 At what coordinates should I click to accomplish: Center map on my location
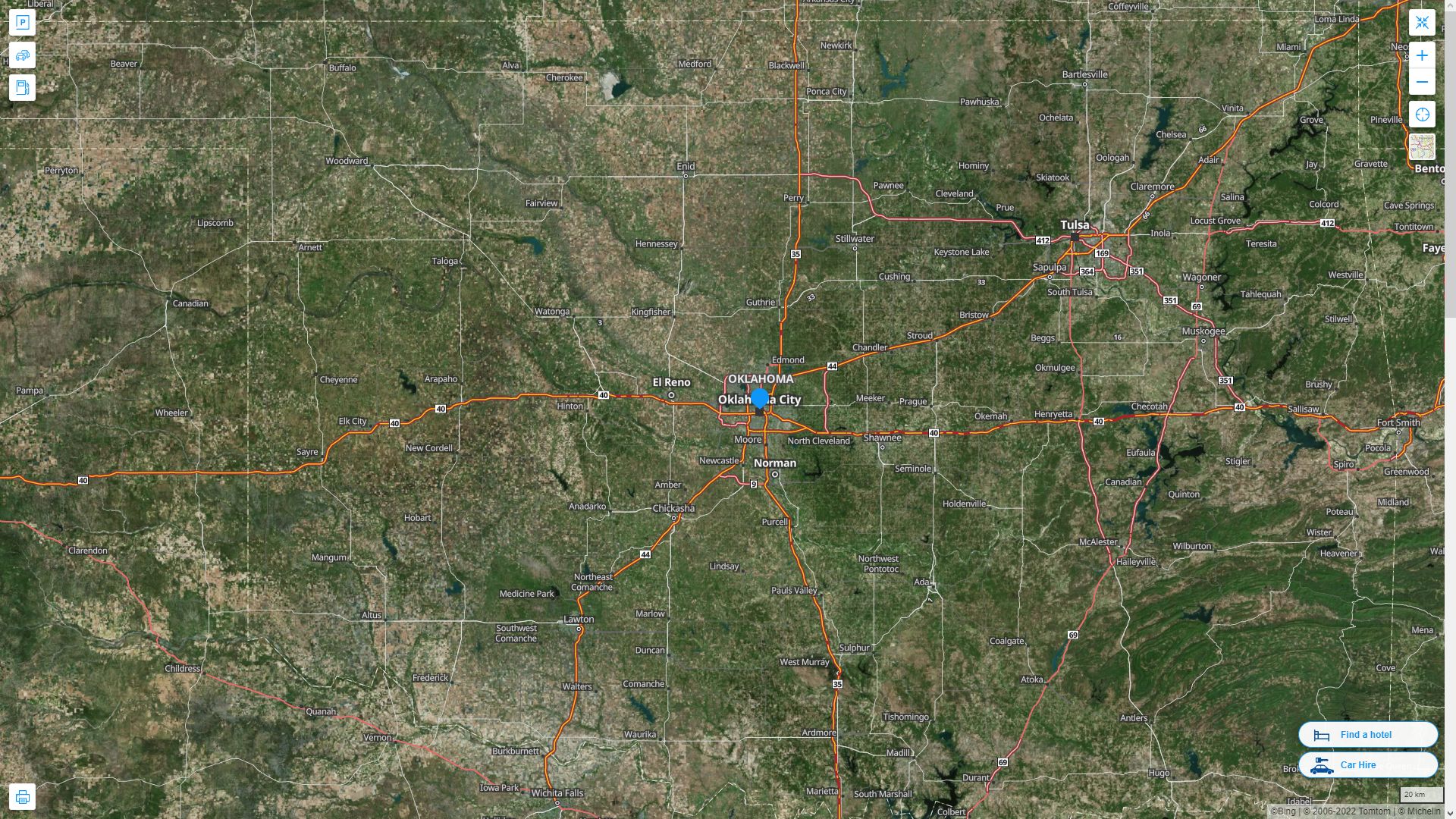click(x=1422, y=115)
